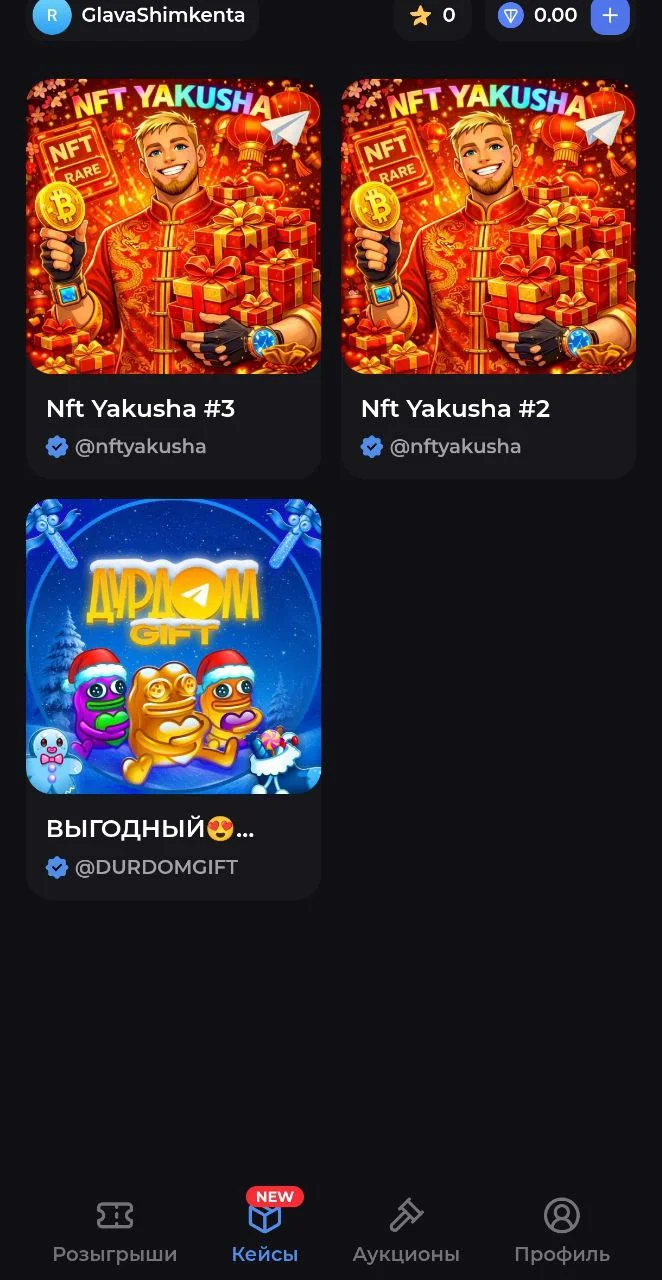This screenshot has width=662, height=1280.
Task: Open the ВЫГОДНЫЙ case by @DURDOMGIFT
Action: pyautogui.click(x=173, y=699)
